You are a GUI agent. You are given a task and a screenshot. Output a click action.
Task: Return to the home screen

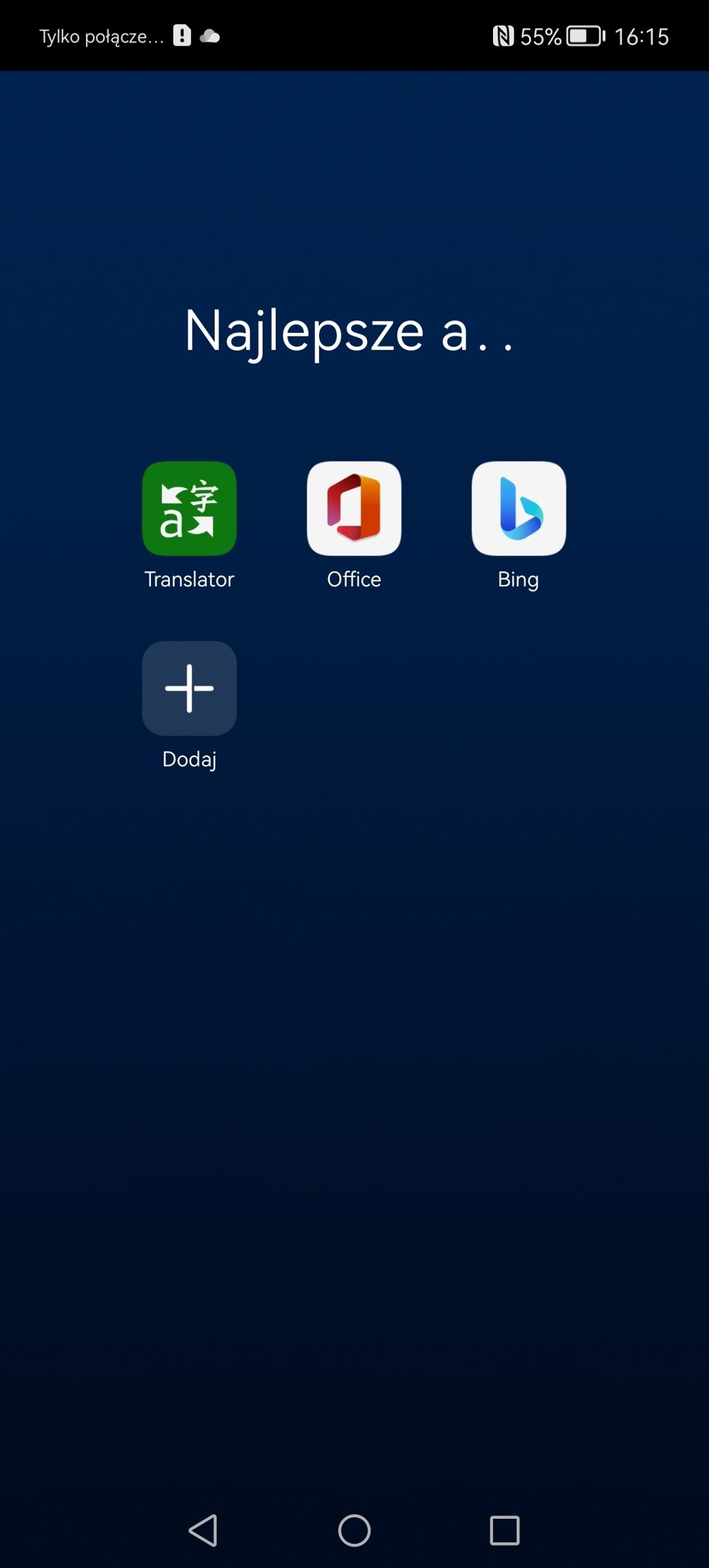(354, 1530)
